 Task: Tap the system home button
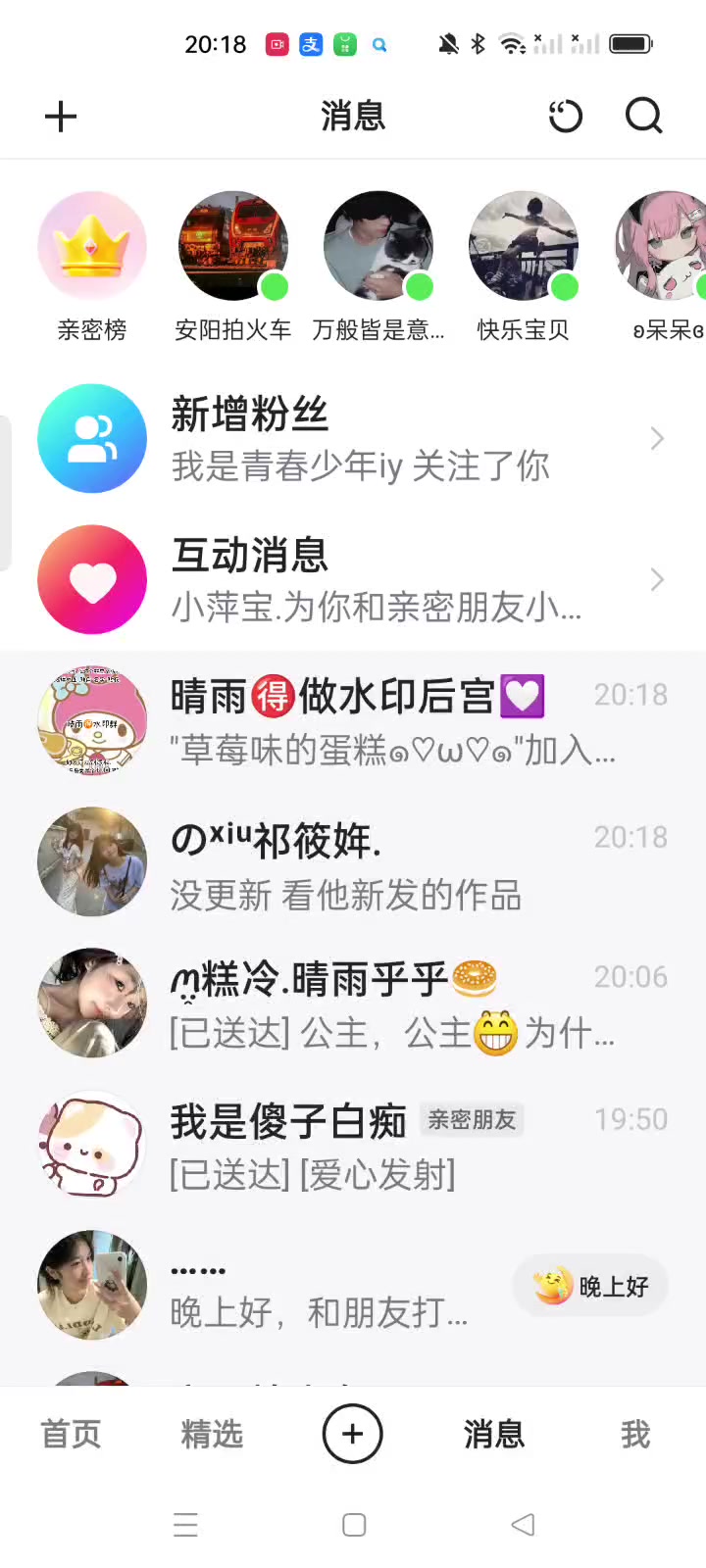pyautogui.click(x=354, y=1525)
